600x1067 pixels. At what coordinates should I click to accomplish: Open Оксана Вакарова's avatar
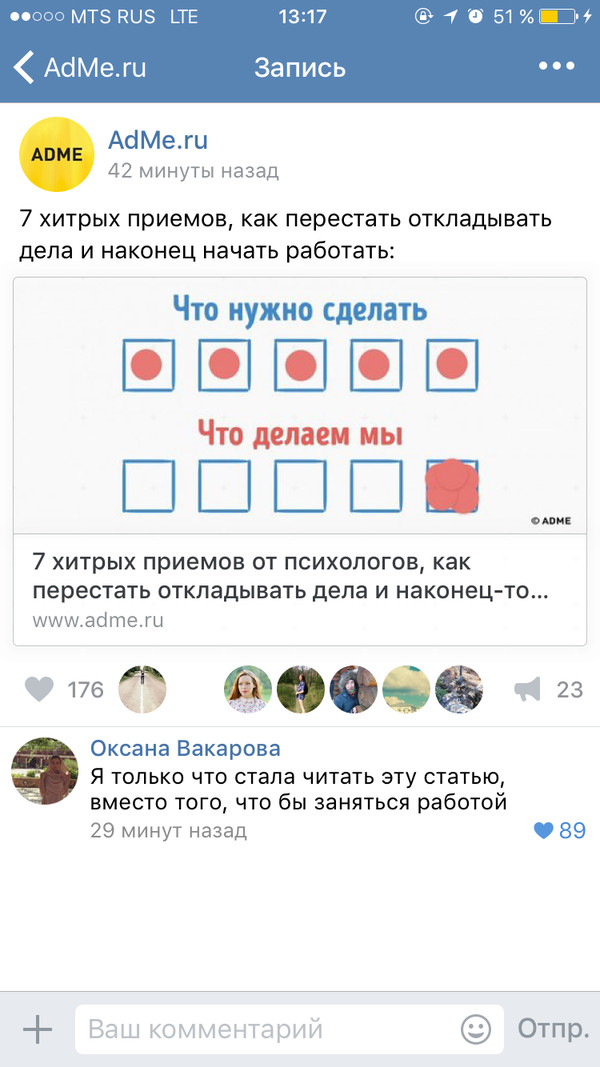click(45, 772)
